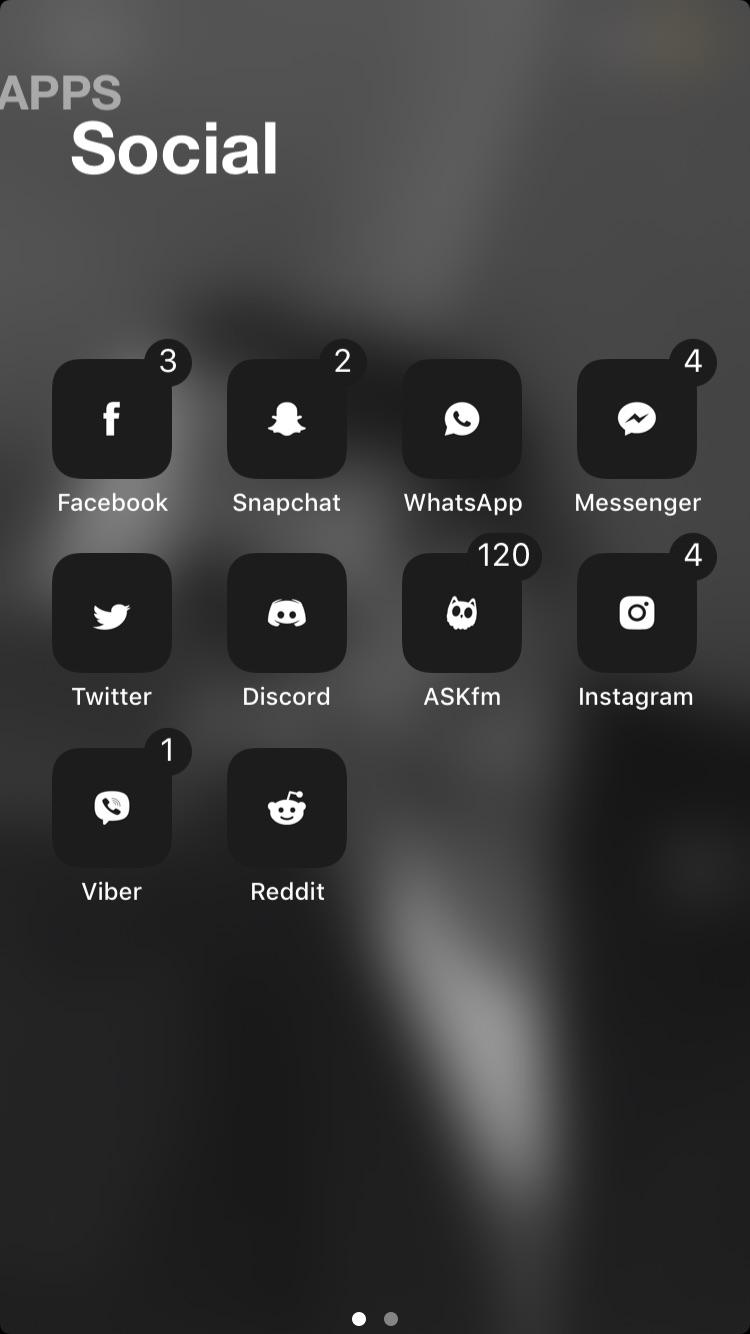Tap the APPS label
This screenshot has height=1334, width=750.
59,92
